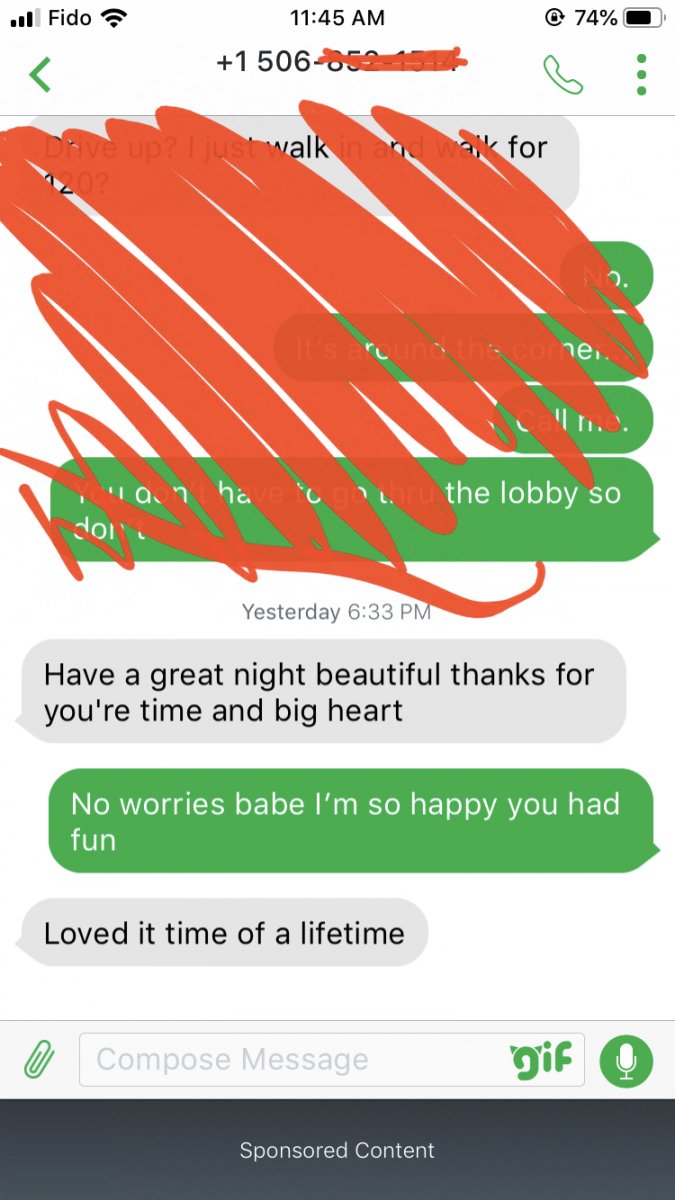Focus the Compose Message field
This screenshot has height=1200, width=675.
[290, 1060]
